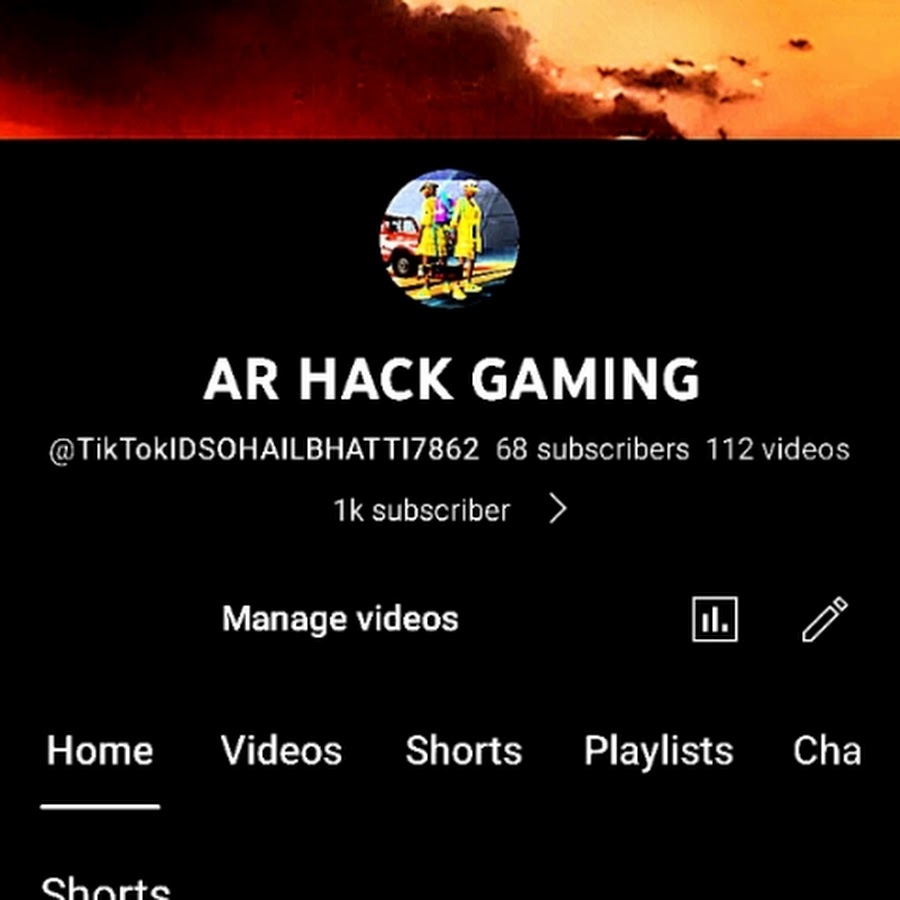The image size is (900, 900).
Task: Expand the channel description chevron
Action: click(x=558, y=510)
